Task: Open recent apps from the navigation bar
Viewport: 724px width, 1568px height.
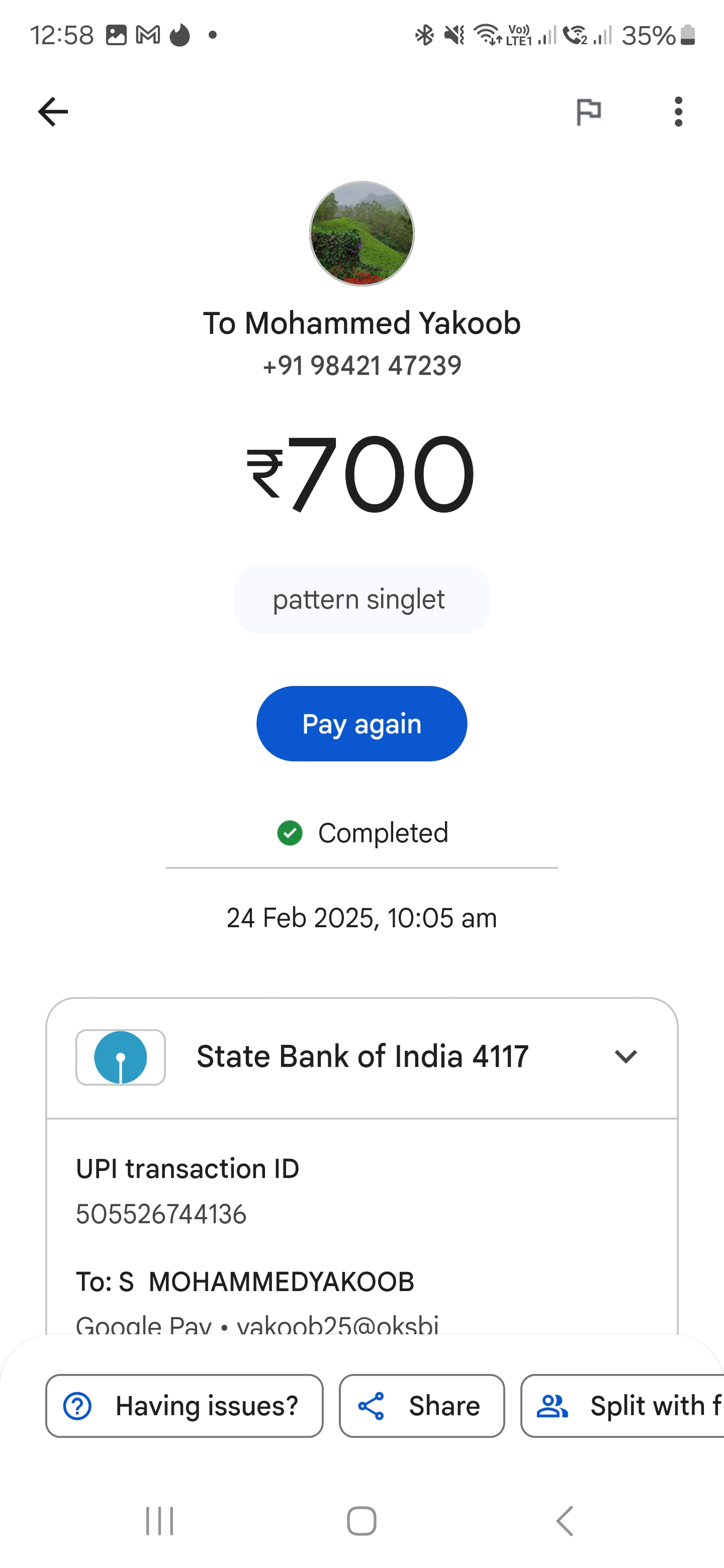Action: click(x=159, y=1521)
